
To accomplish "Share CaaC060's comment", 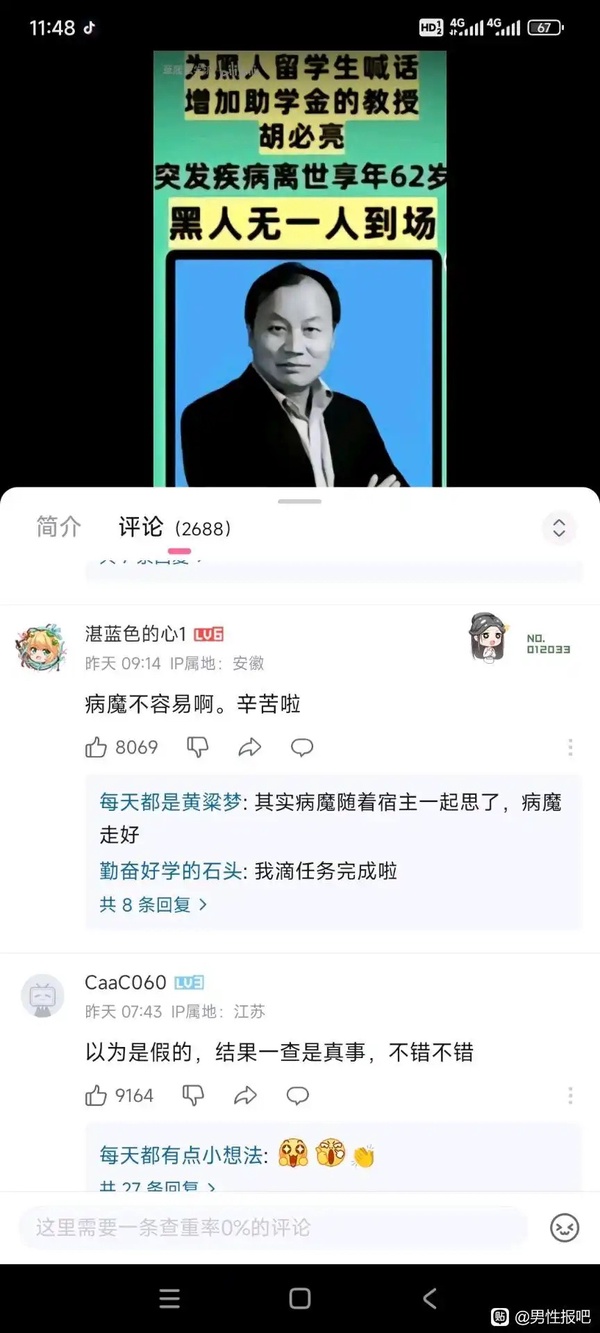I will [246, 1096].
